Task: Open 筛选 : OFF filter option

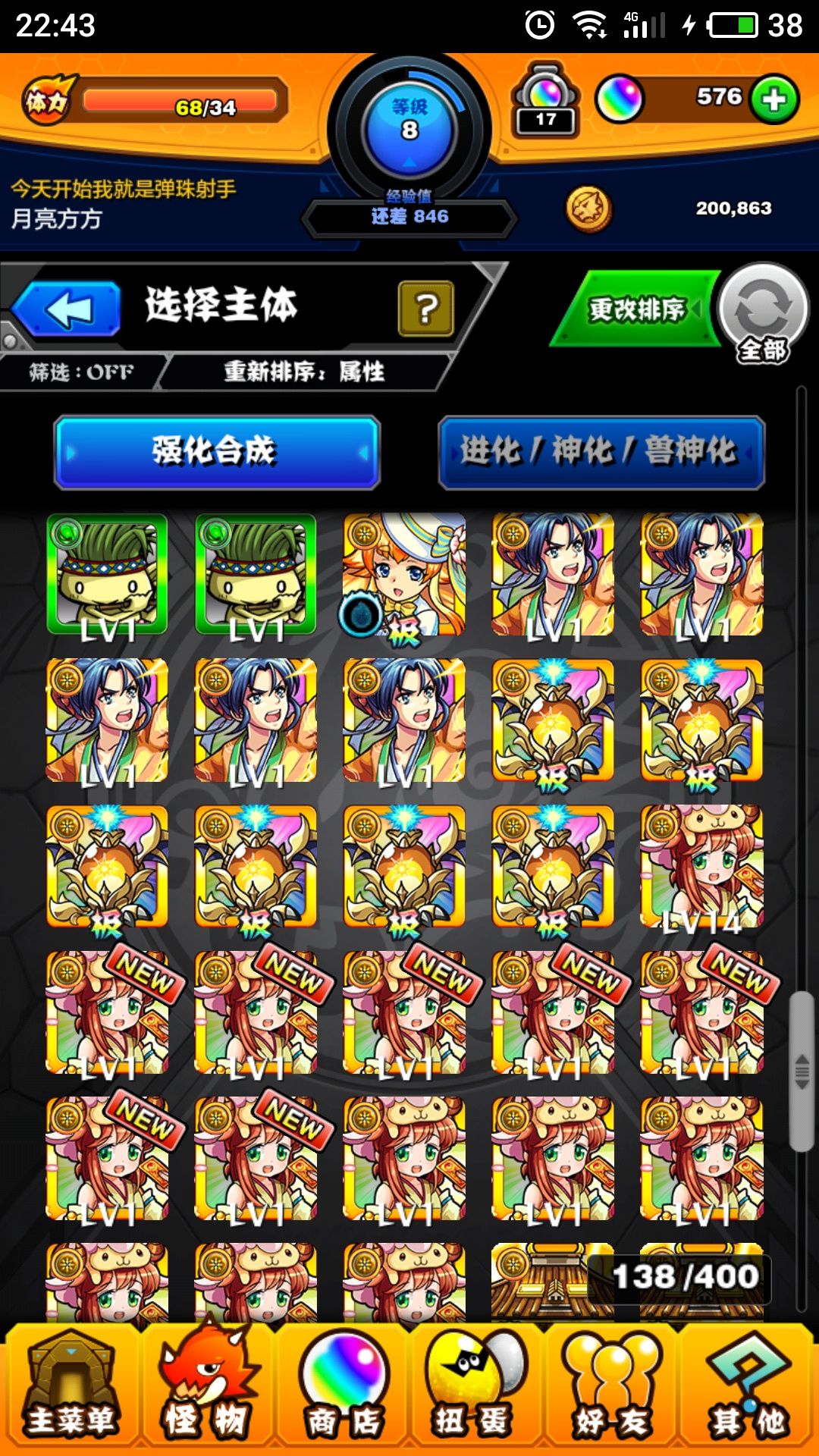Action: pos(82,372)
